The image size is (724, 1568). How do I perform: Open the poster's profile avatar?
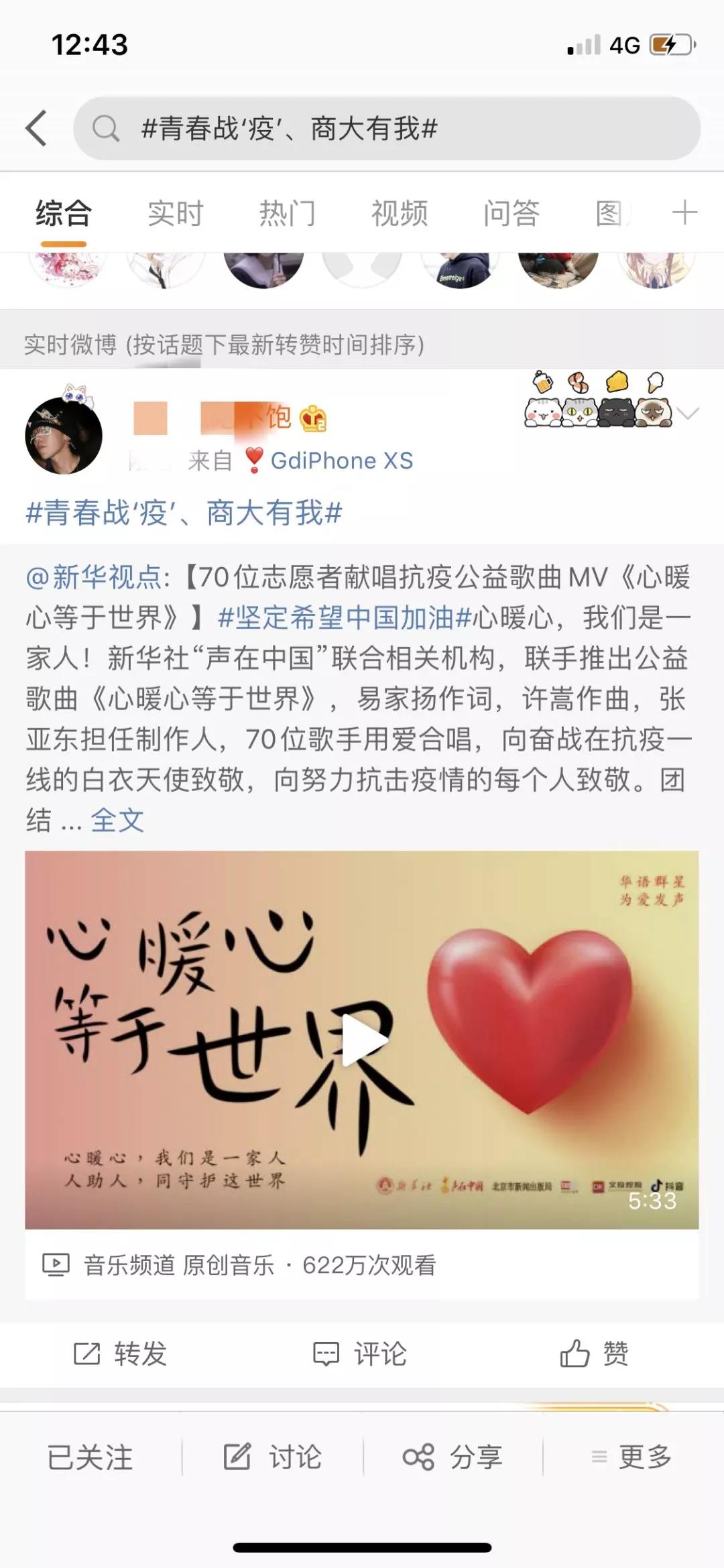click(64, 436)
